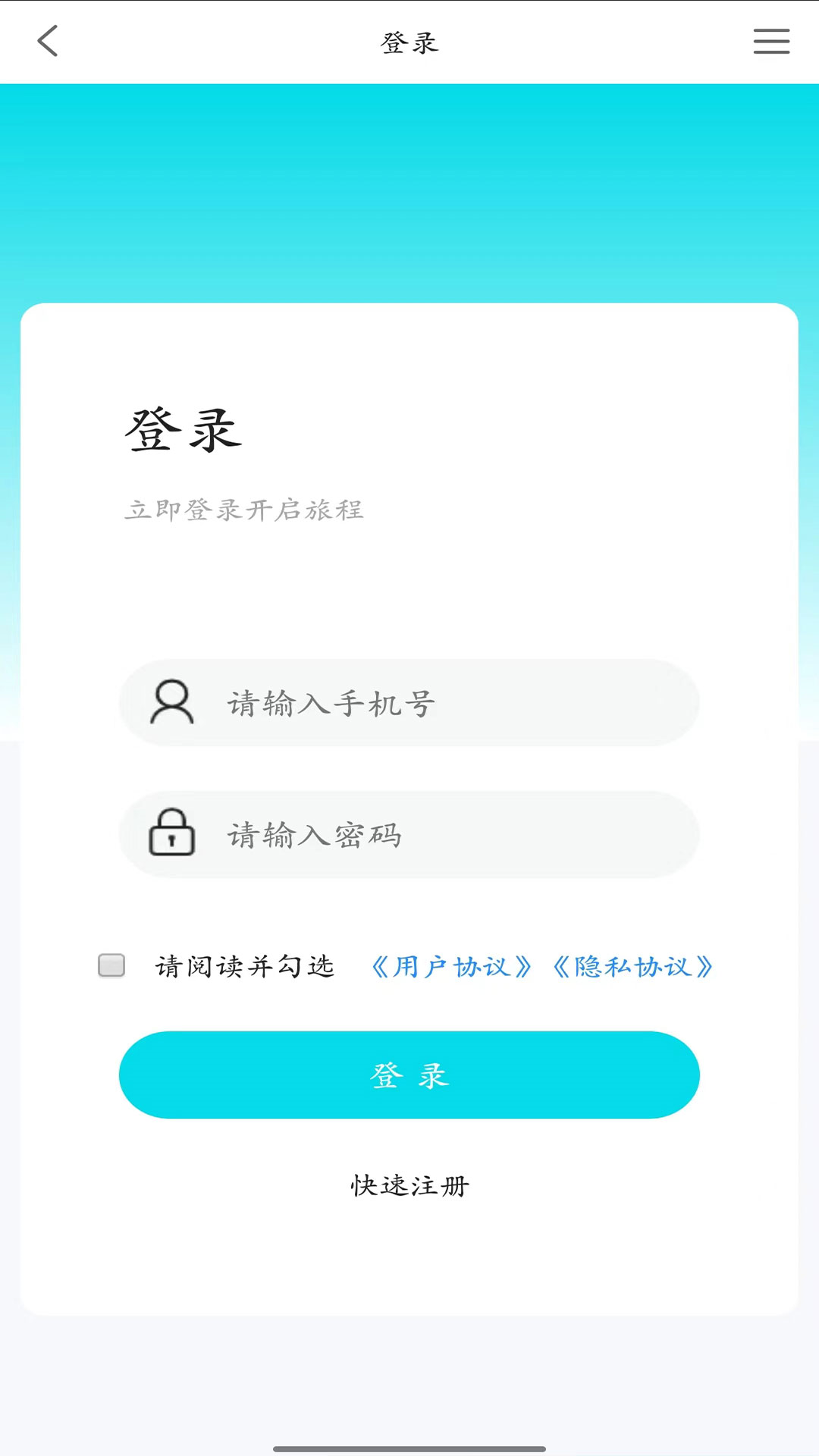Tap the menu icon at top right
Image resolution: width=819 pixels, height=1456 pixels.
(x=770, y=42)
